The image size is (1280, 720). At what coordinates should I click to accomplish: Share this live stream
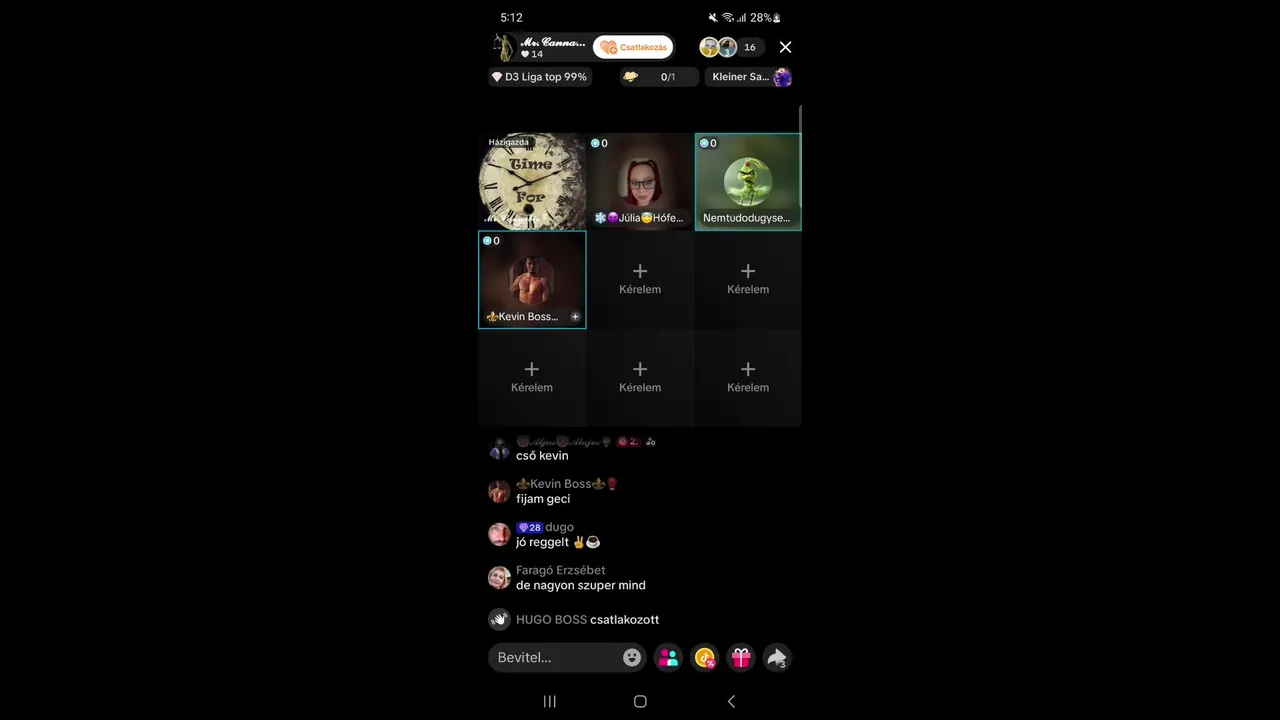pyautogui.click(x=777, y=657)
